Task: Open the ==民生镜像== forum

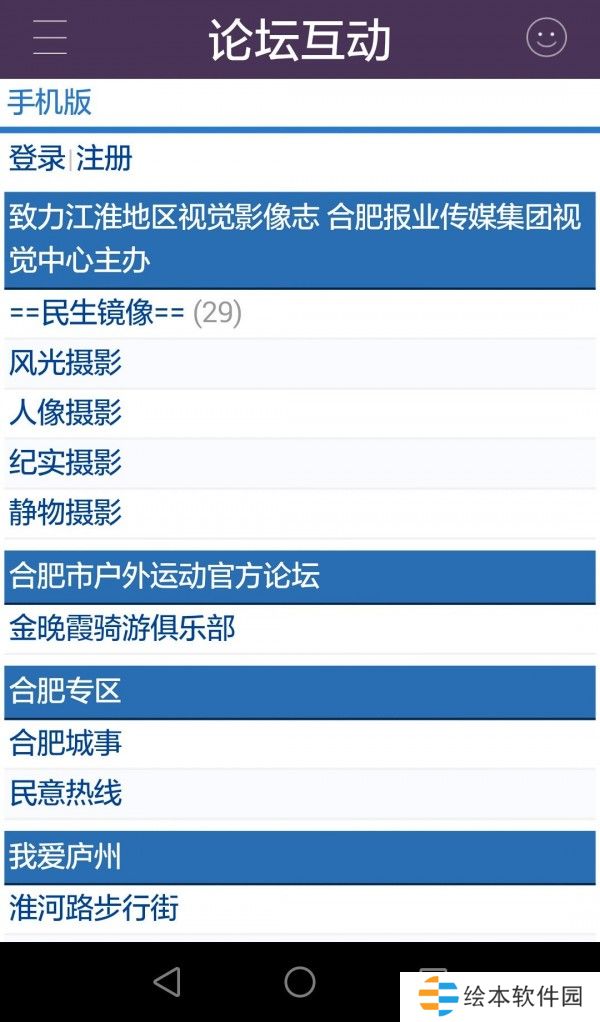Action: pos(97,313)
